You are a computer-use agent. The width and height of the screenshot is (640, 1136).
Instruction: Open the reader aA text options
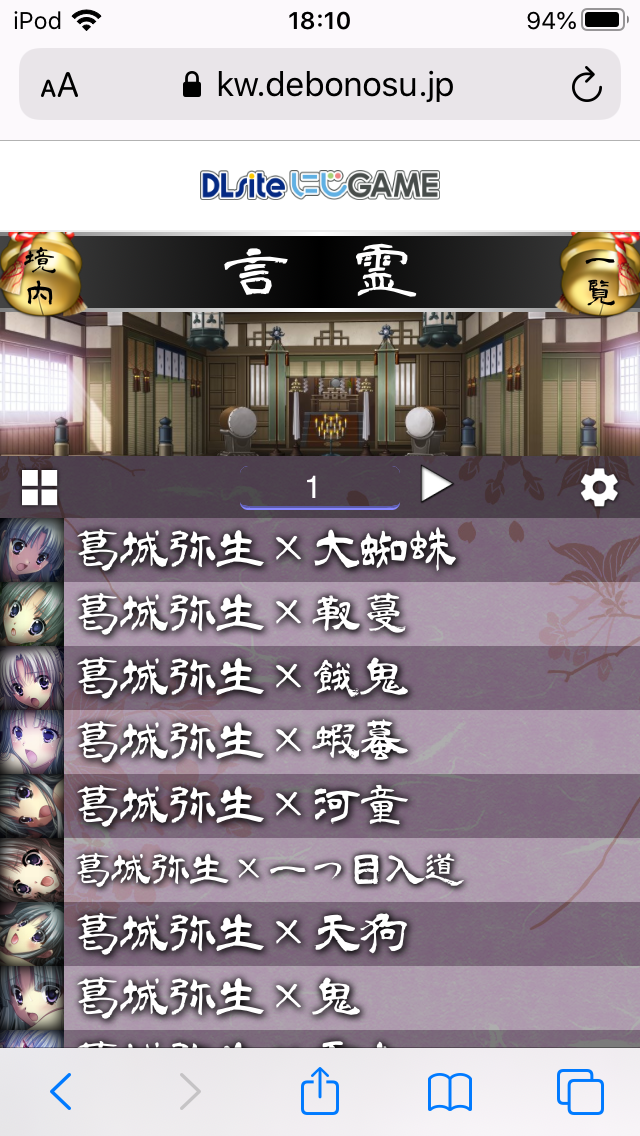(59, 86)
